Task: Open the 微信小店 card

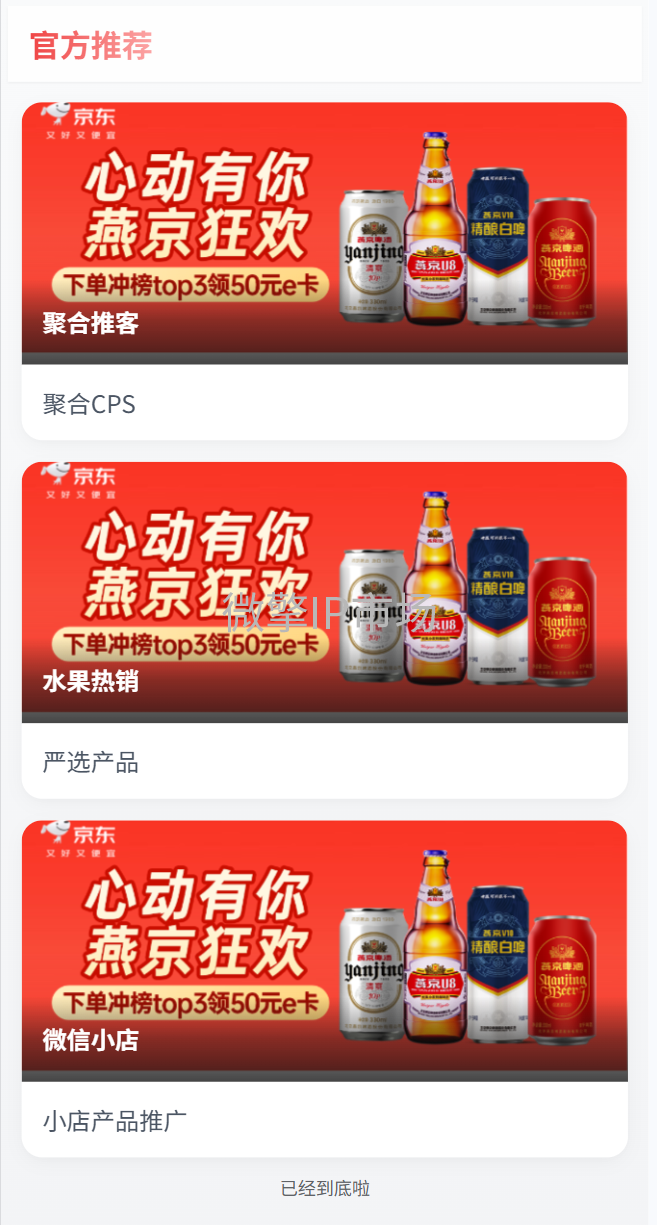Action: (x=324, y=988)
